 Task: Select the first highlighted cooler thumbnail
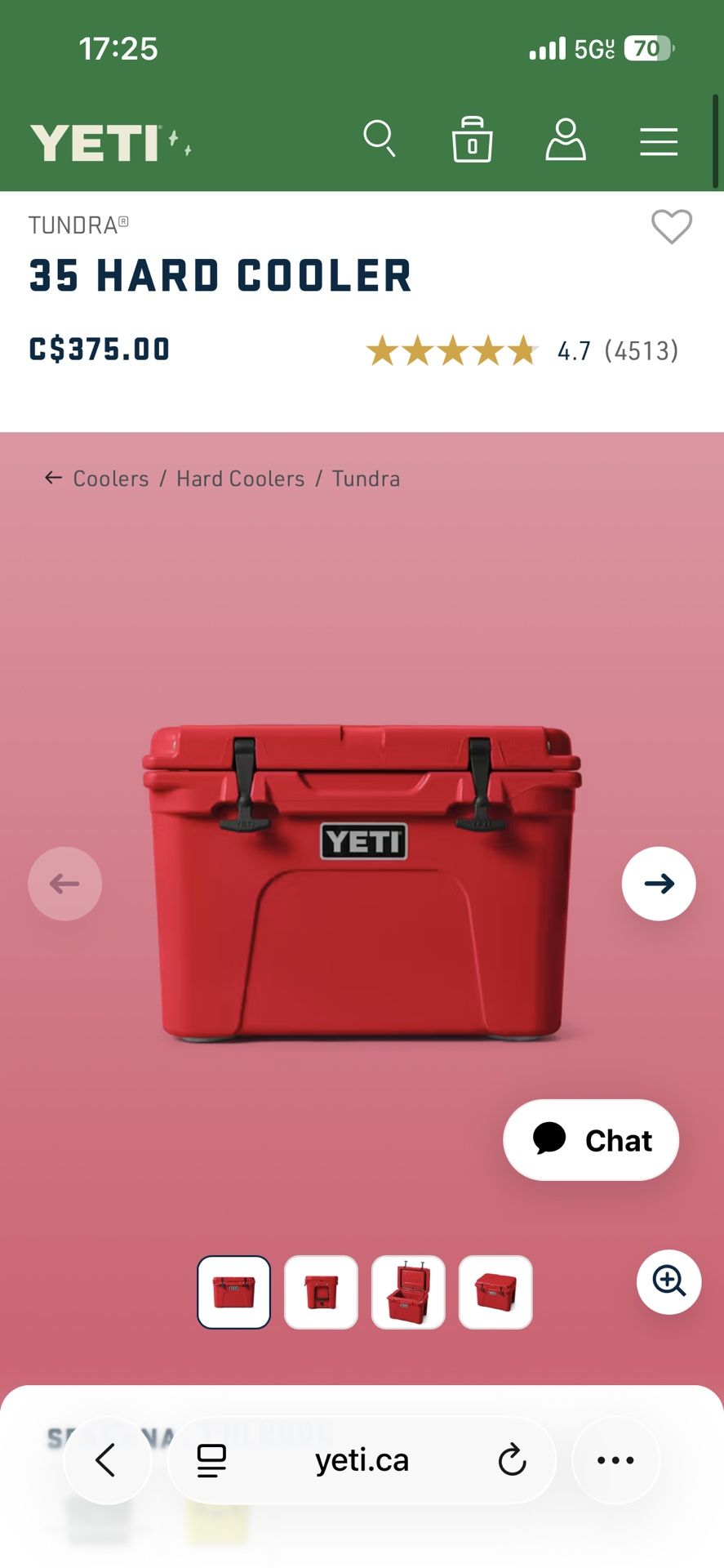(233, 1292)
